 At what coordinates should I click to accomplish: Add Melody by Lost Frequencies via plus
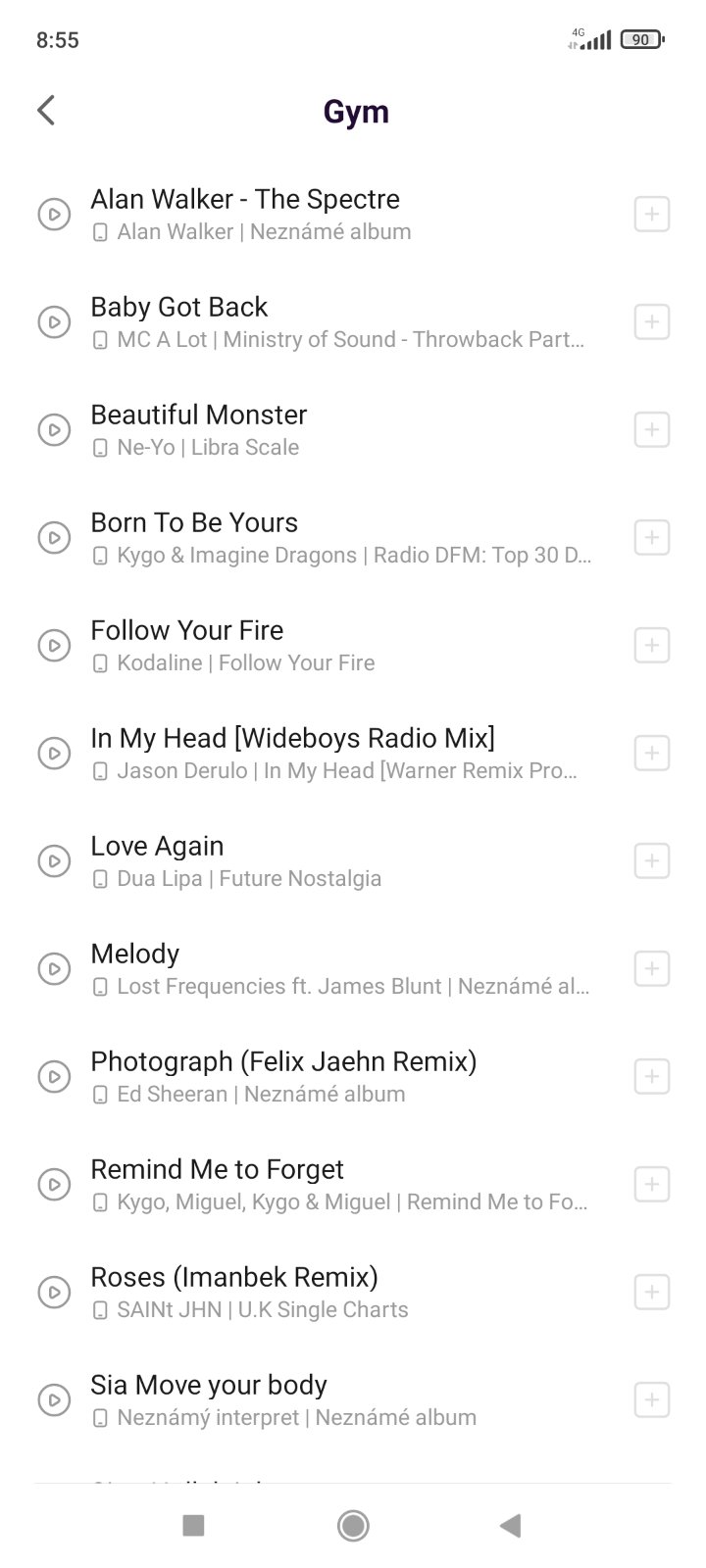(651, 968)
